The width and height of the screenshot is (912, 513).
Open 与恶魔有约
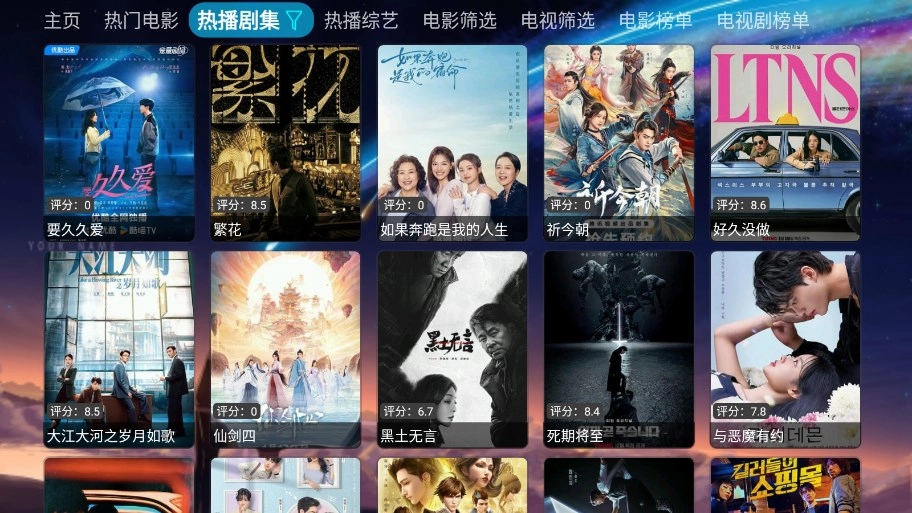click(x=785, y=348)
